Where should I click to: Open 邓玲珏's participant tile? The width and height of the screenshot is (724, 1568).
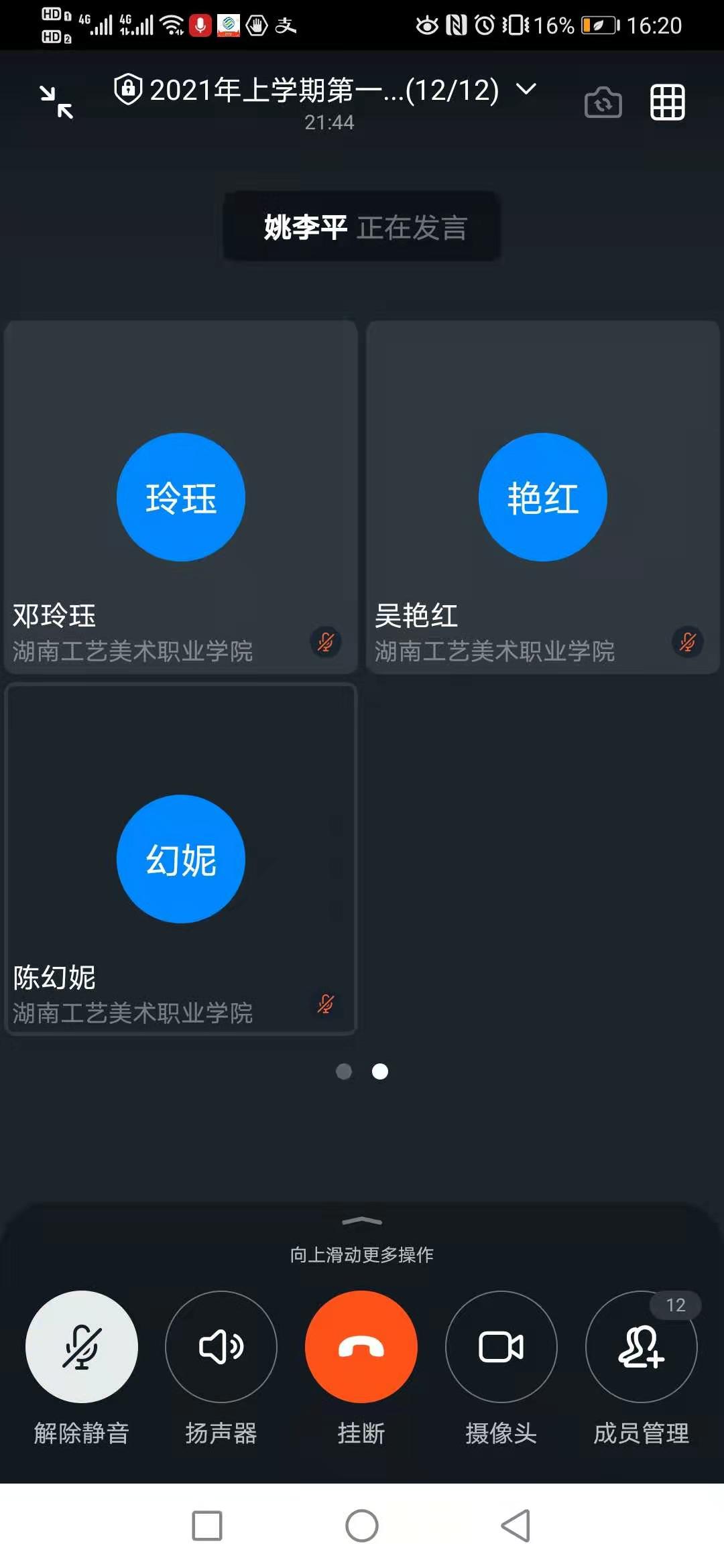(x=181, y=497)
